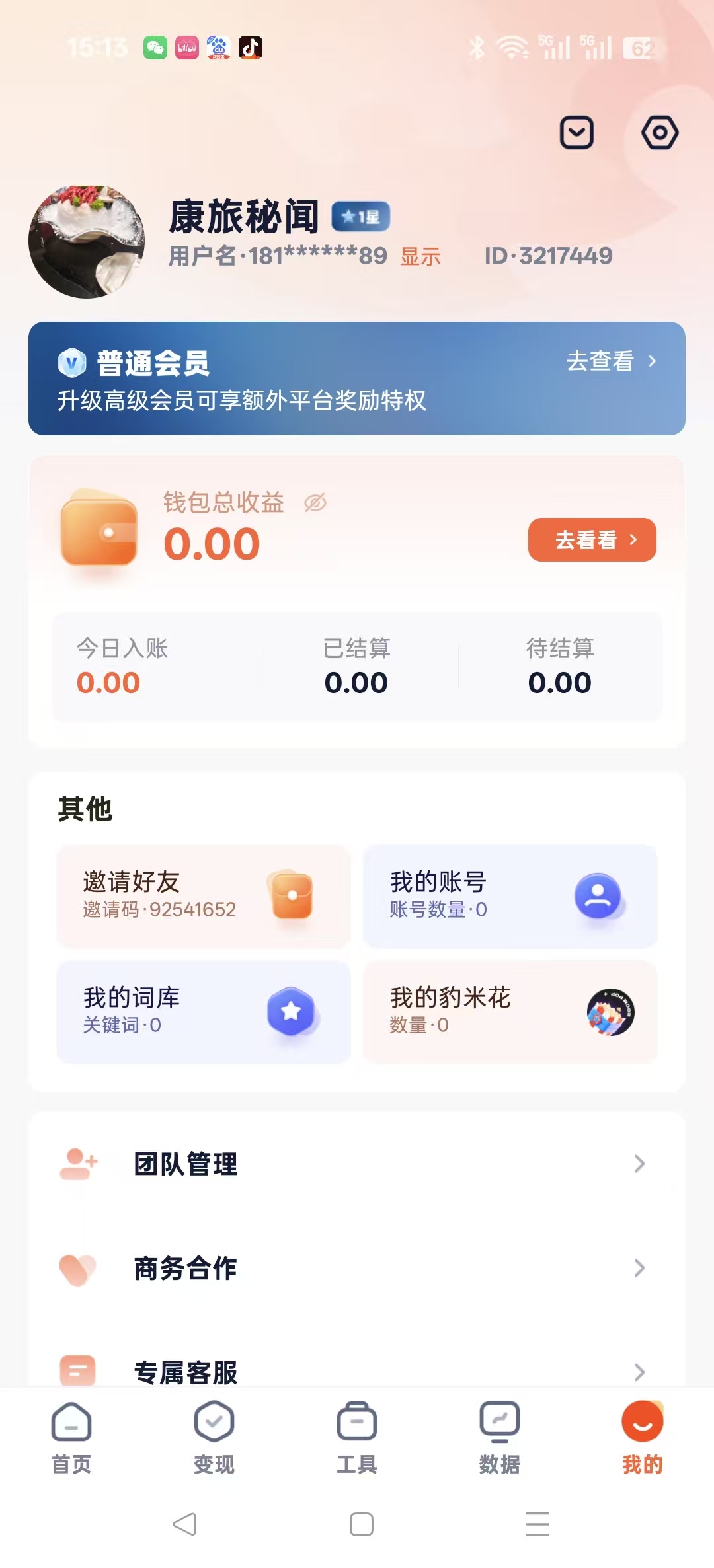Open the 我的账号 card
This screenshot has width=714, height=1568.
pos(510,896)
